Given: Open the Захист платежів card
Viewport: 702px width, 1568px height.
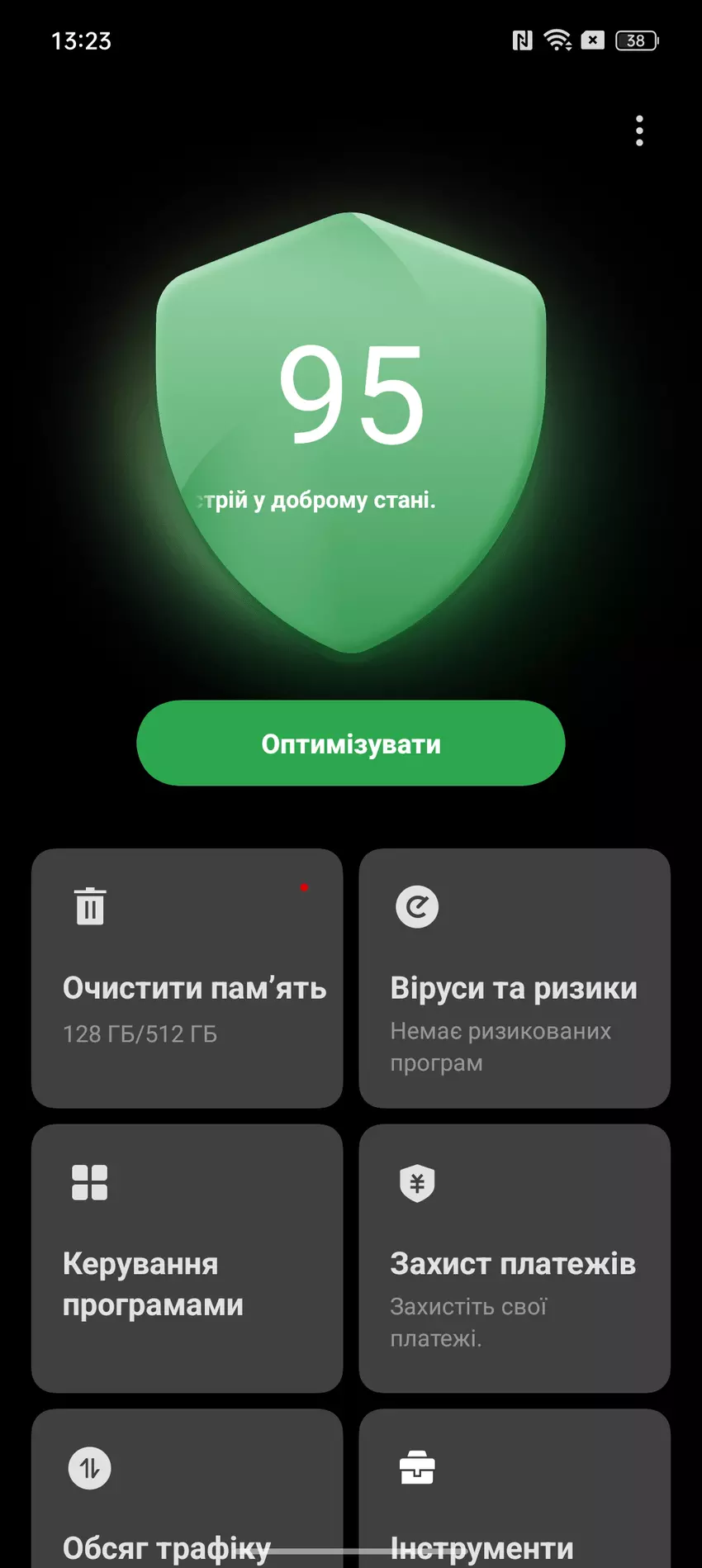Looking at the screenshot, I should (x=514, y=1257).
